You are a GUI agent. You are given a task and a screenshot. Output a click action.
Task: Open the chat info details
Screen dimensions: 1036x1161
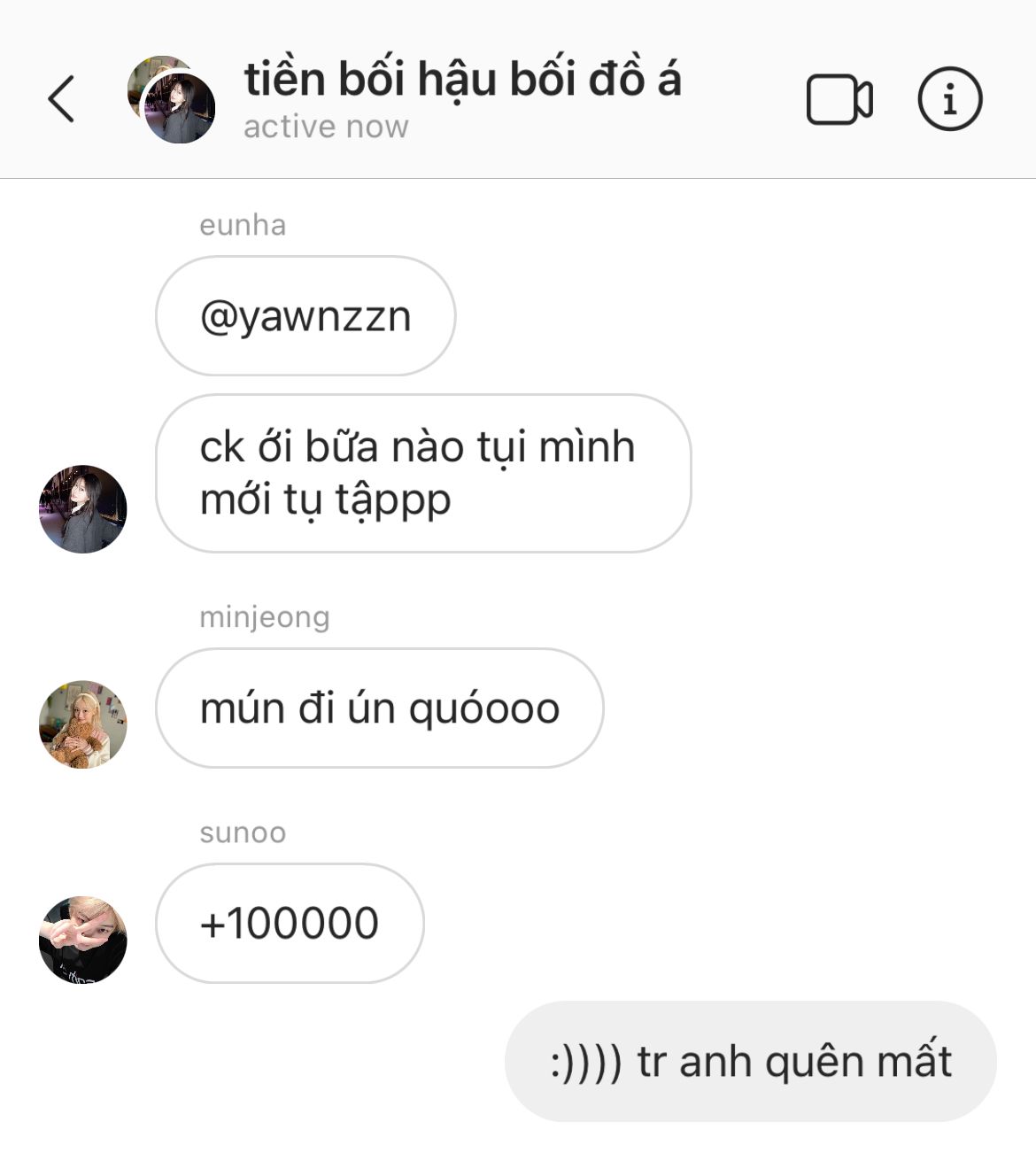point(949,99)
